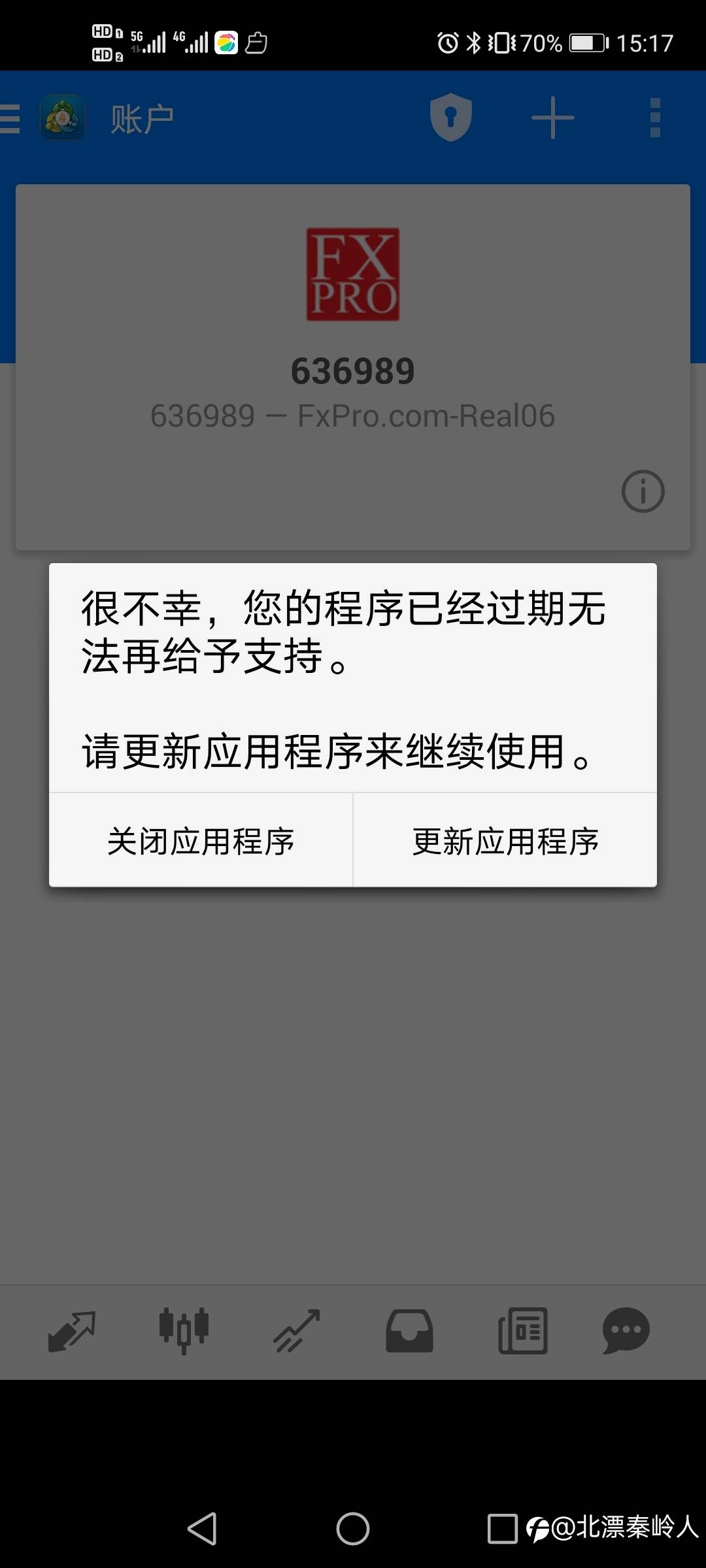Open info icon on account 636989 card
Viewport: 706px width, 1568px height.
pos(643,491)
